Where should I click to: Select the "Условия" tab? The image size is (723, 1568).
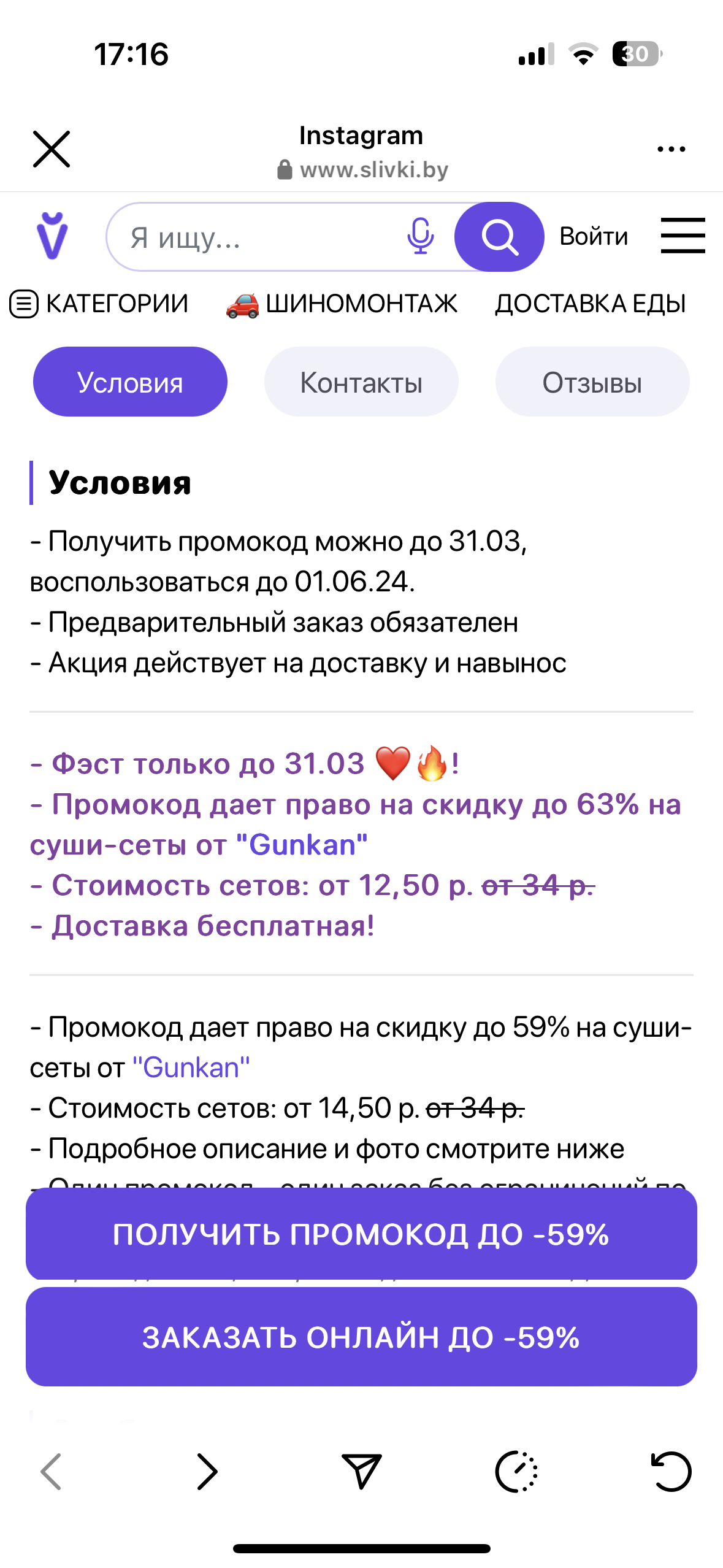click(130, 382)
